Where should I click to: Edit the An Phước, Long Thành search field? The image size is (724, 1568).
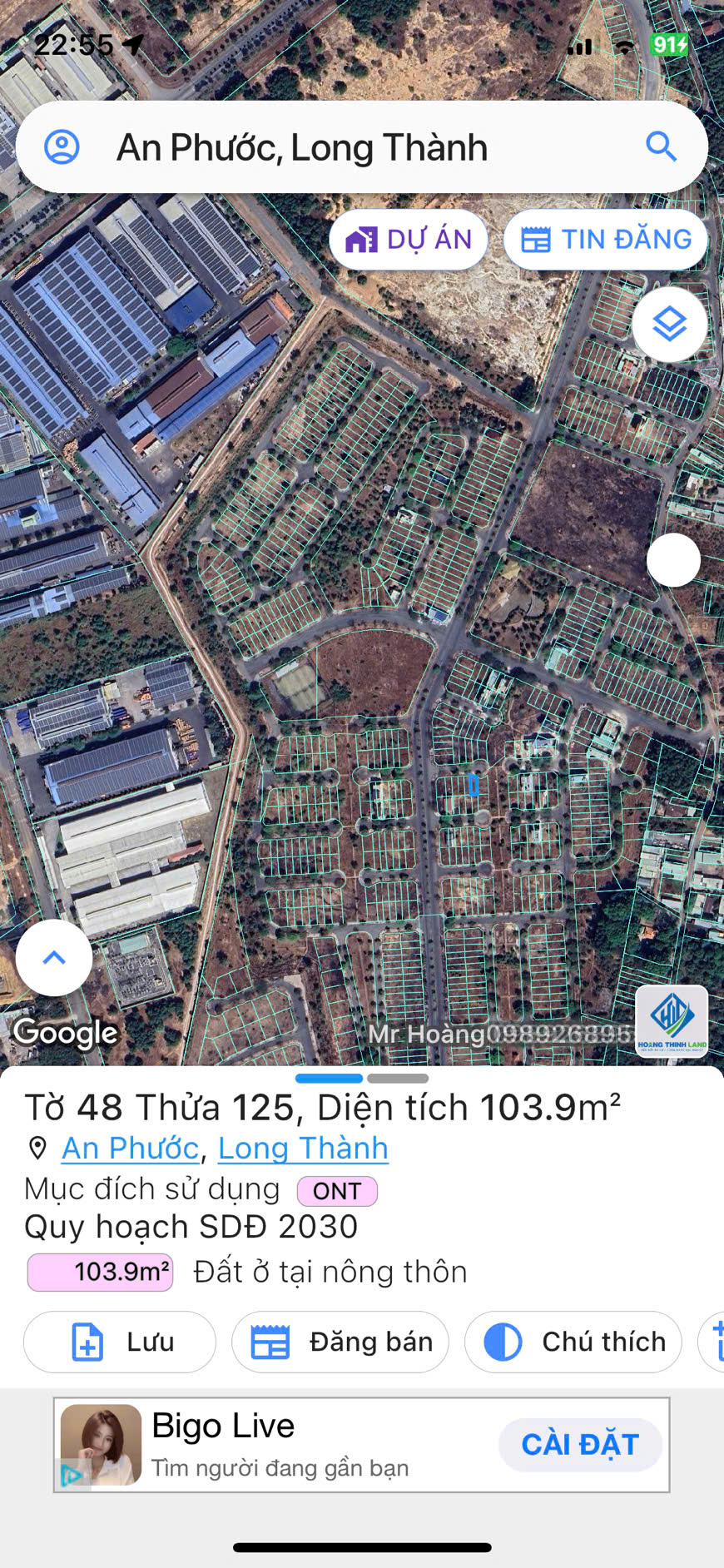pos(333,148)
